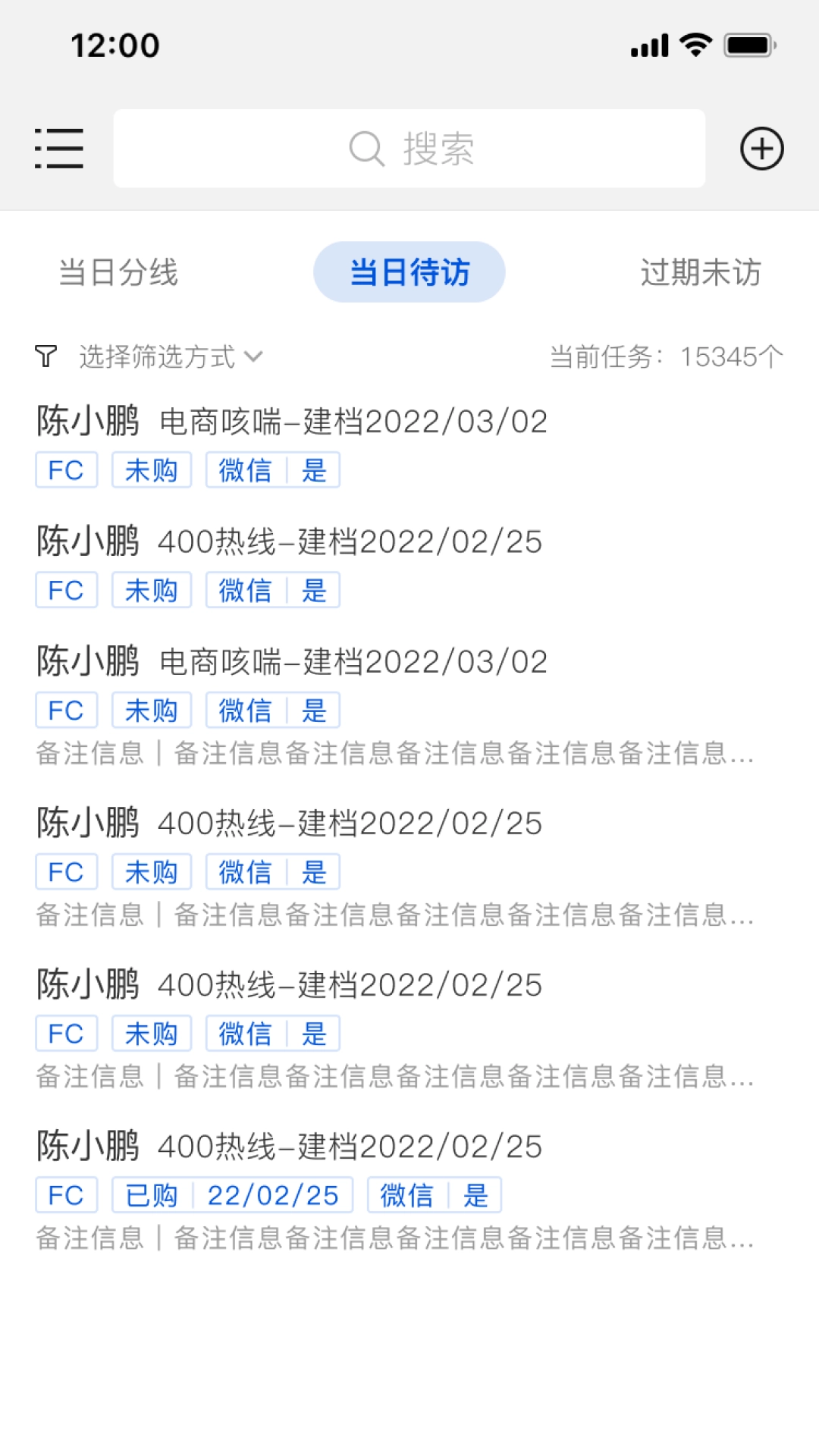The width and height of the screenshot is (819, 1456).
Task: Toggle FC status on the fifth record
Action: 66,1032
